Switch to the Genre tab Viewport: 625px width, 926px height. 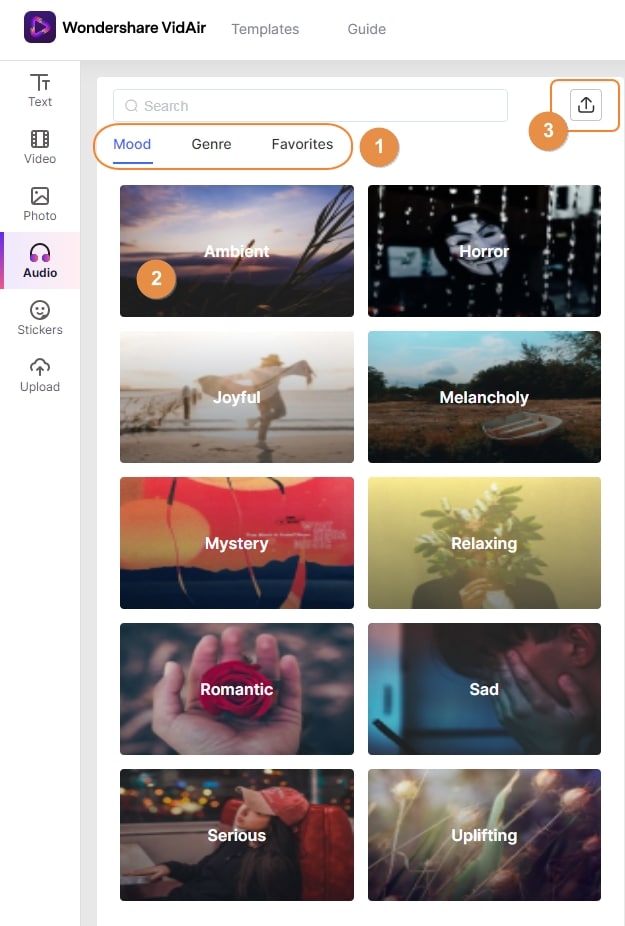pos(211,144)
